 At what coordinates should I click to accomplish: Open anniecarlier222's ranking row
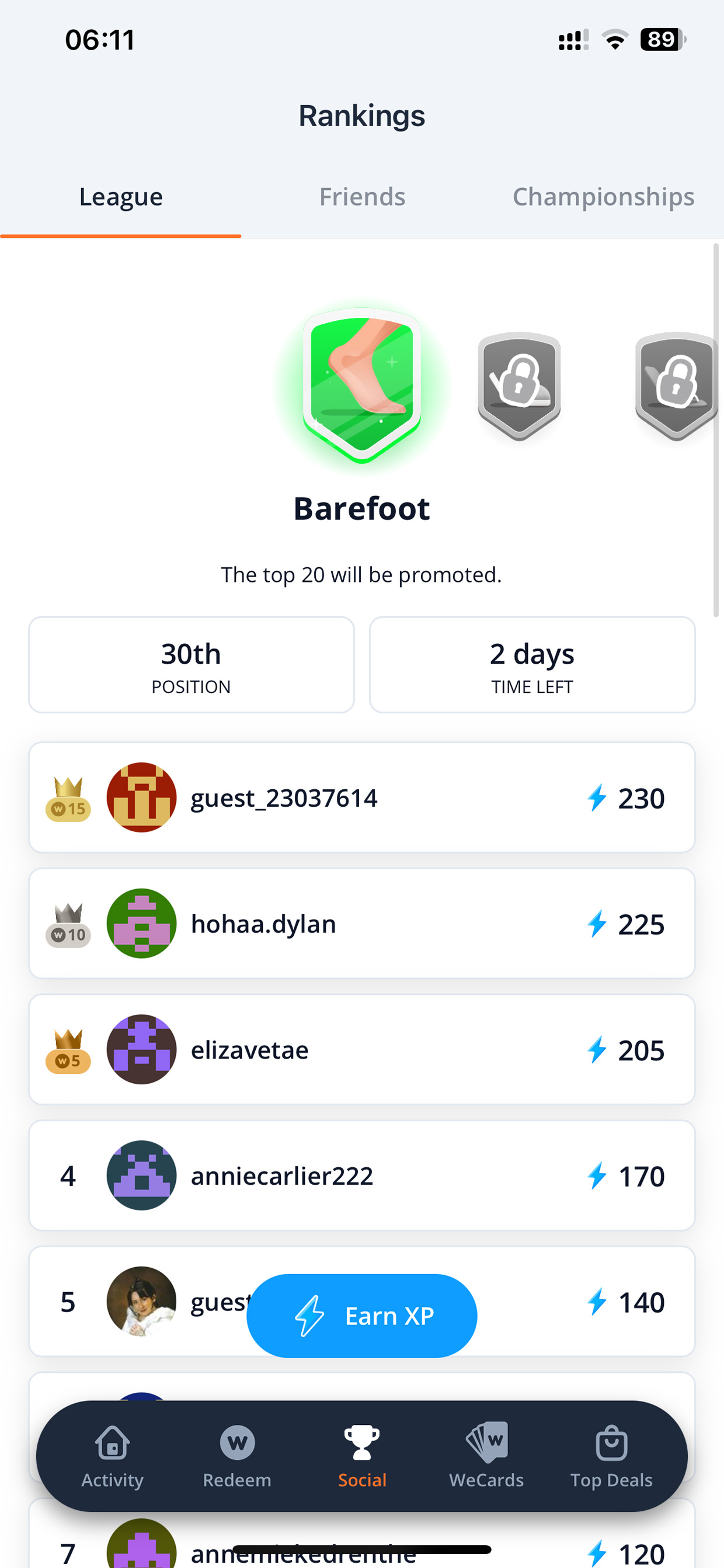click(x=361, y=1175)
